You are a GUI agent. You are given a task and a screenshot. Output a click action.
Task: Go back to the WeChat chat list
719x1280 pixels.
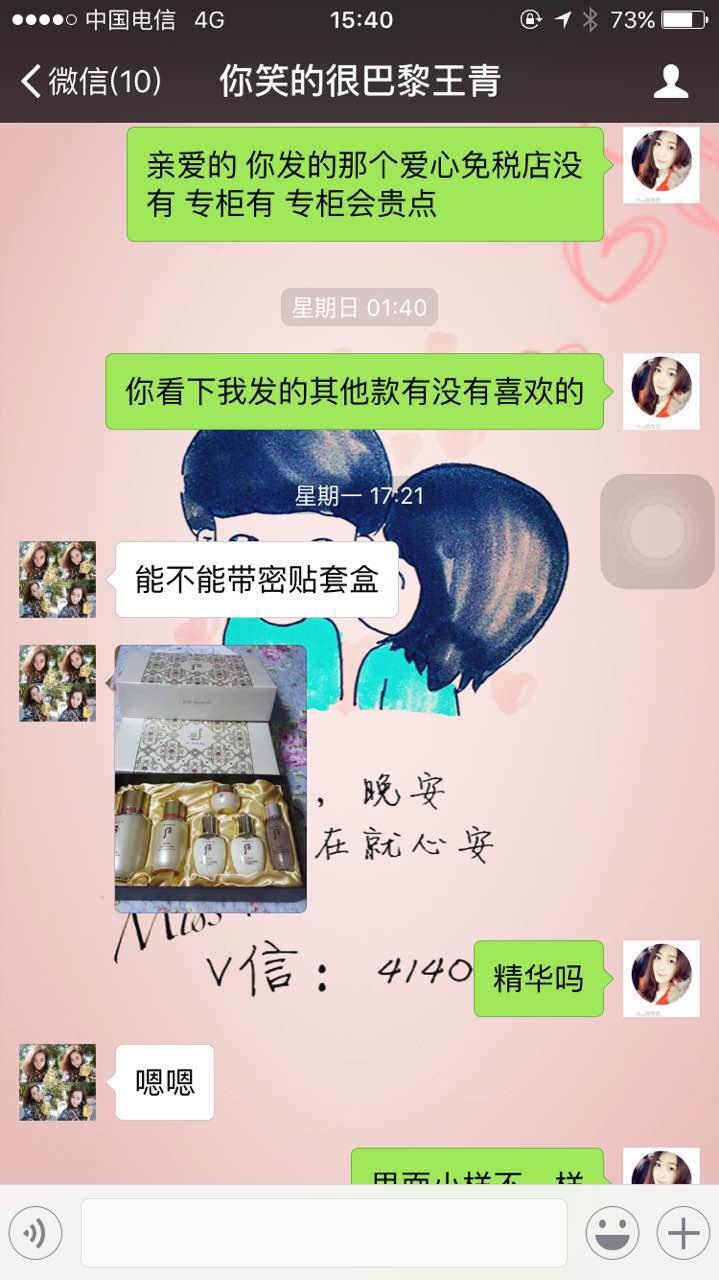tap(90, 82)
